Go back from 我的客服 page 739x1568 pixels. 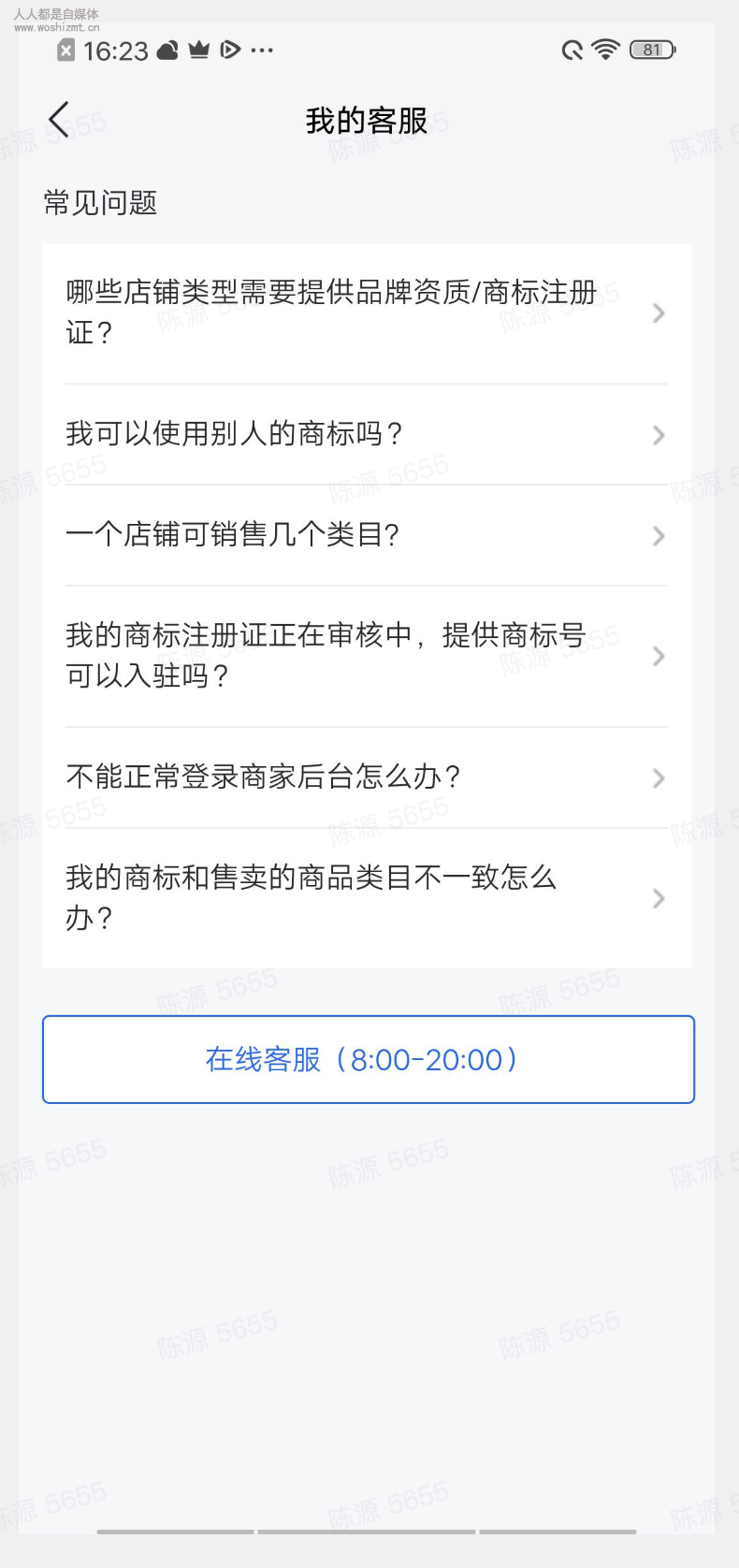59,120
